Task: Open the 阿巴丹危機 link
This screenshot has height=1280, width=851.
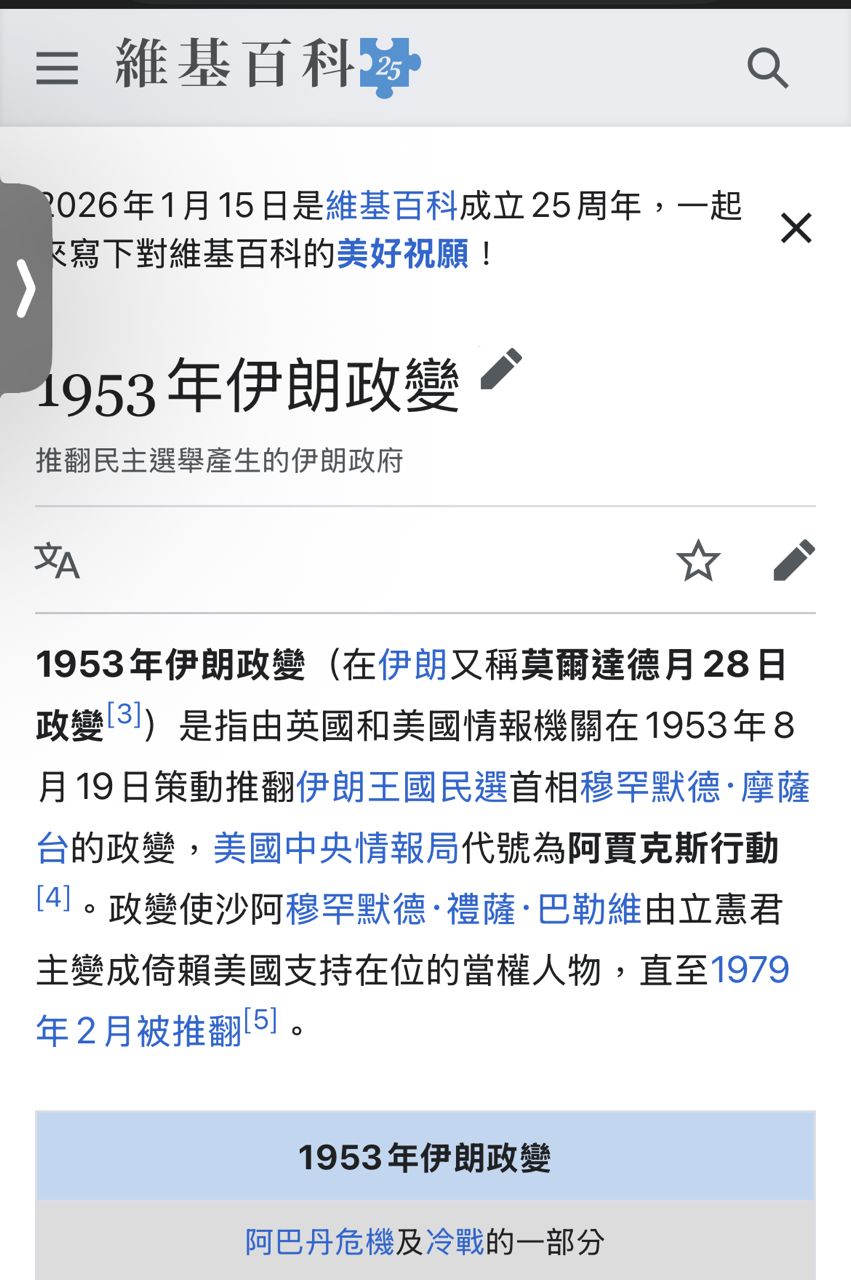Action: (320, 1242)
